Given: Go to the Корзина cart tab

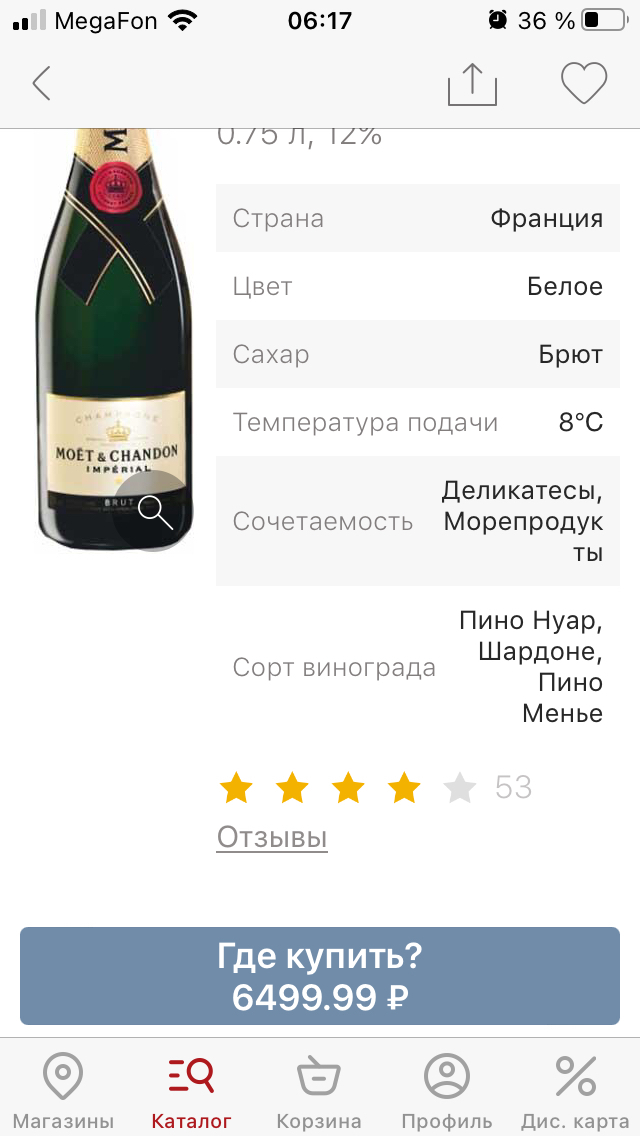Looking at the screenshot, I should click(318, 1091).
